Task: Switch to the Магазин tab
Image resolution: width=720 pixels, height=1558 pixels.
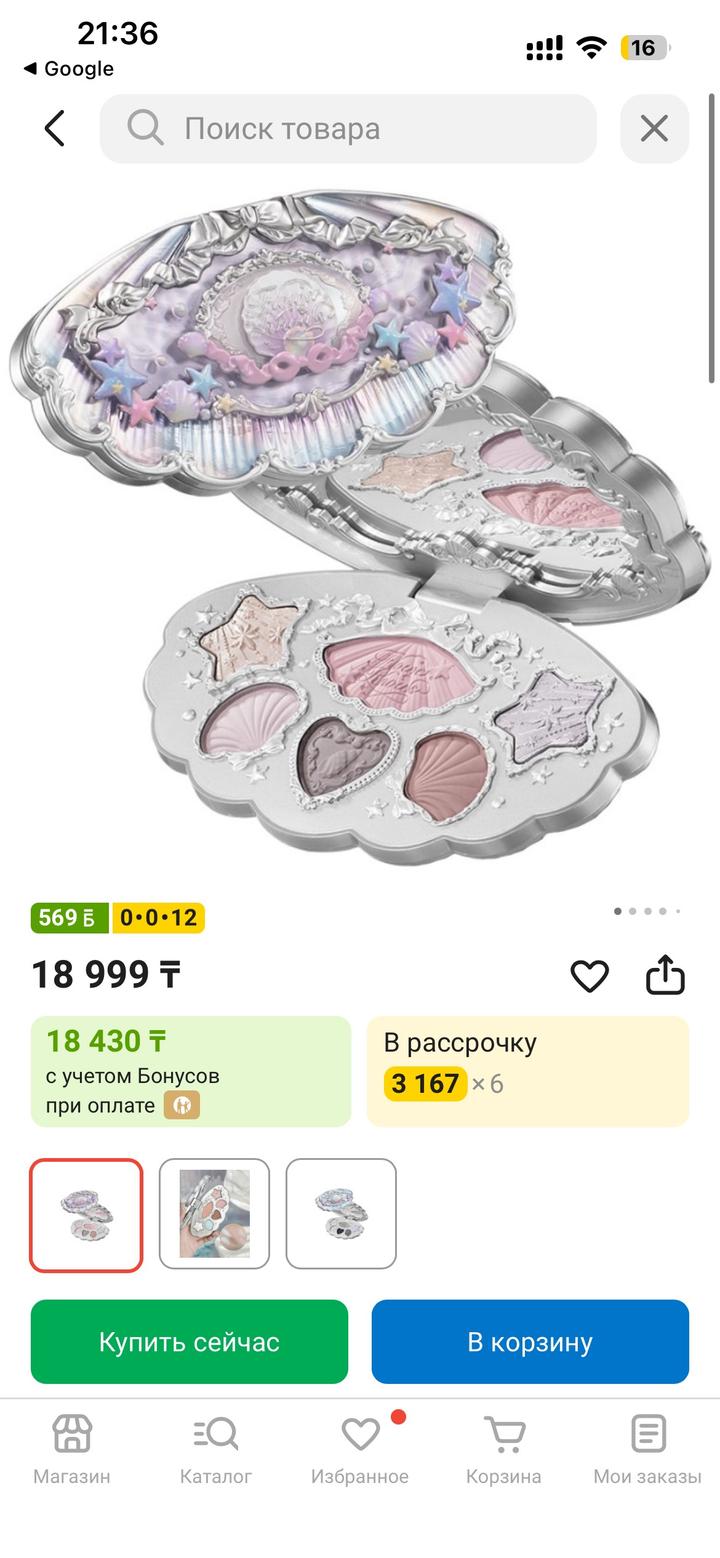Action: (x=72, y=1450)
